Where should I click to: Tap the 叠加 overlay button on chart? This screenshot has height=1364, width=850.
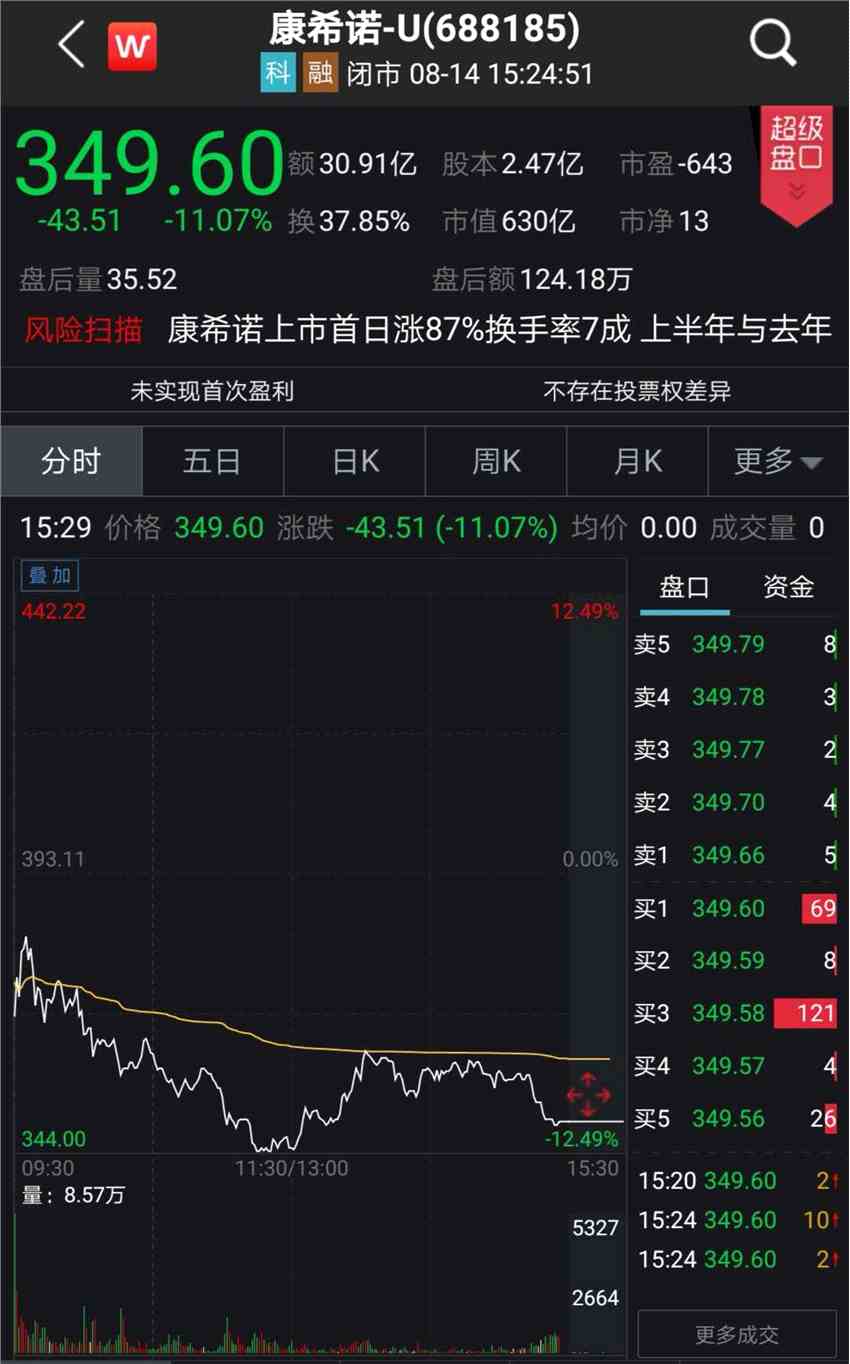pos(50,575)
